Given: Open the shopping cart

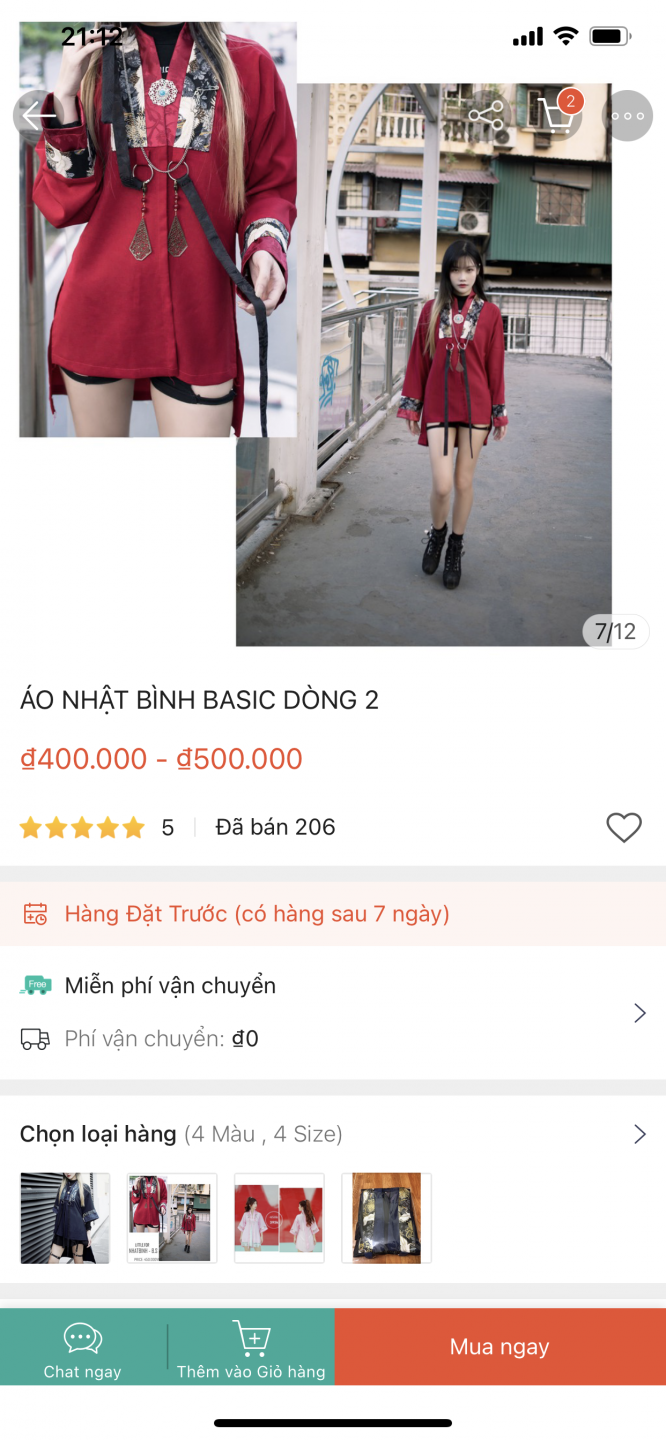Looking at the screenshot, I should (x=558, y=115).
